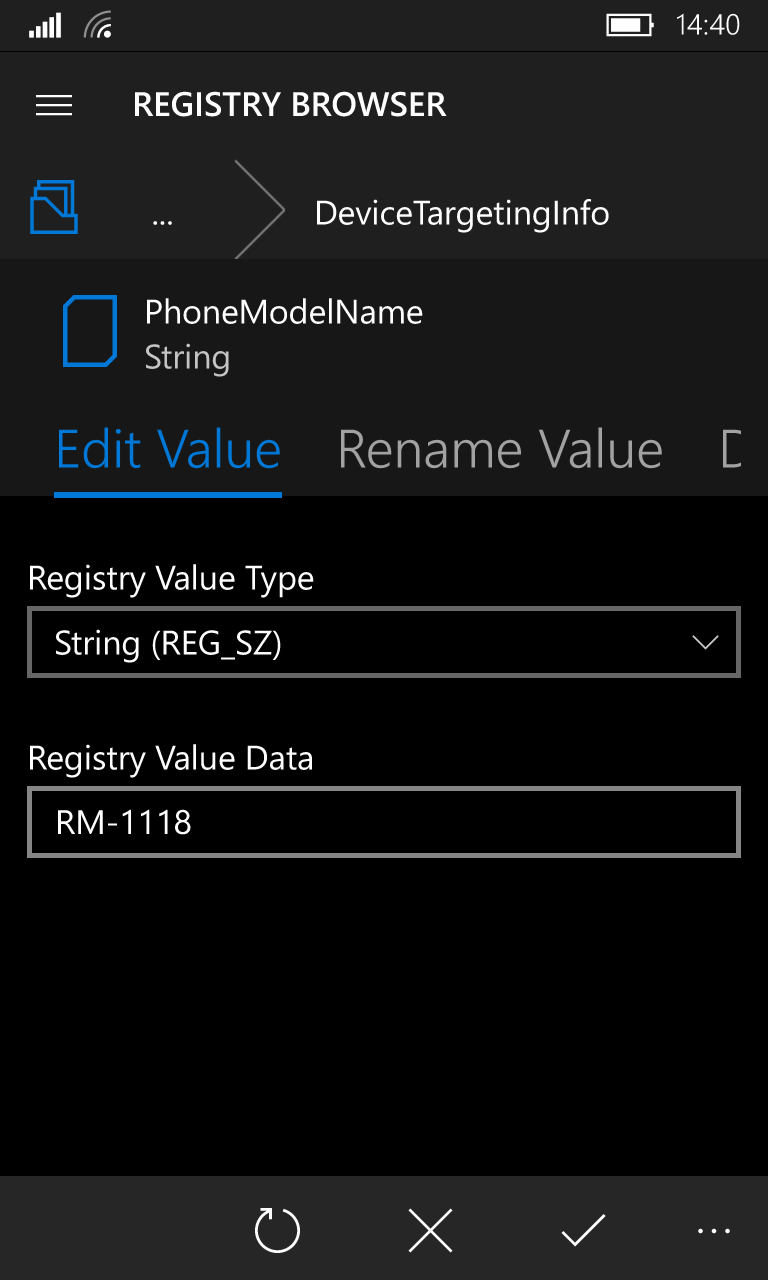The height and width of the screenshot is (1280, 768).
Task: Edit the Registry Value Data field
Action: tap(384, 822)
